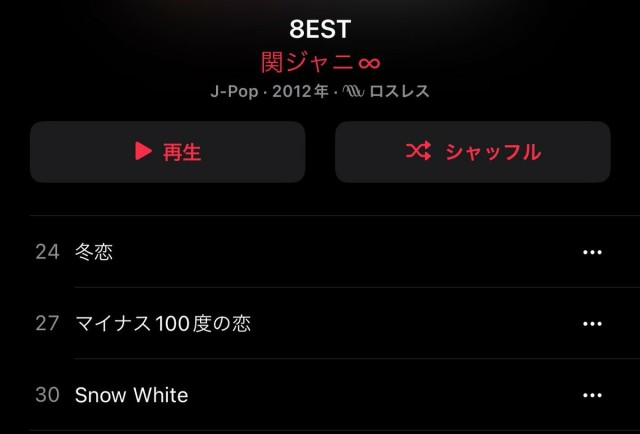Open more options for 冬恋

592,252
